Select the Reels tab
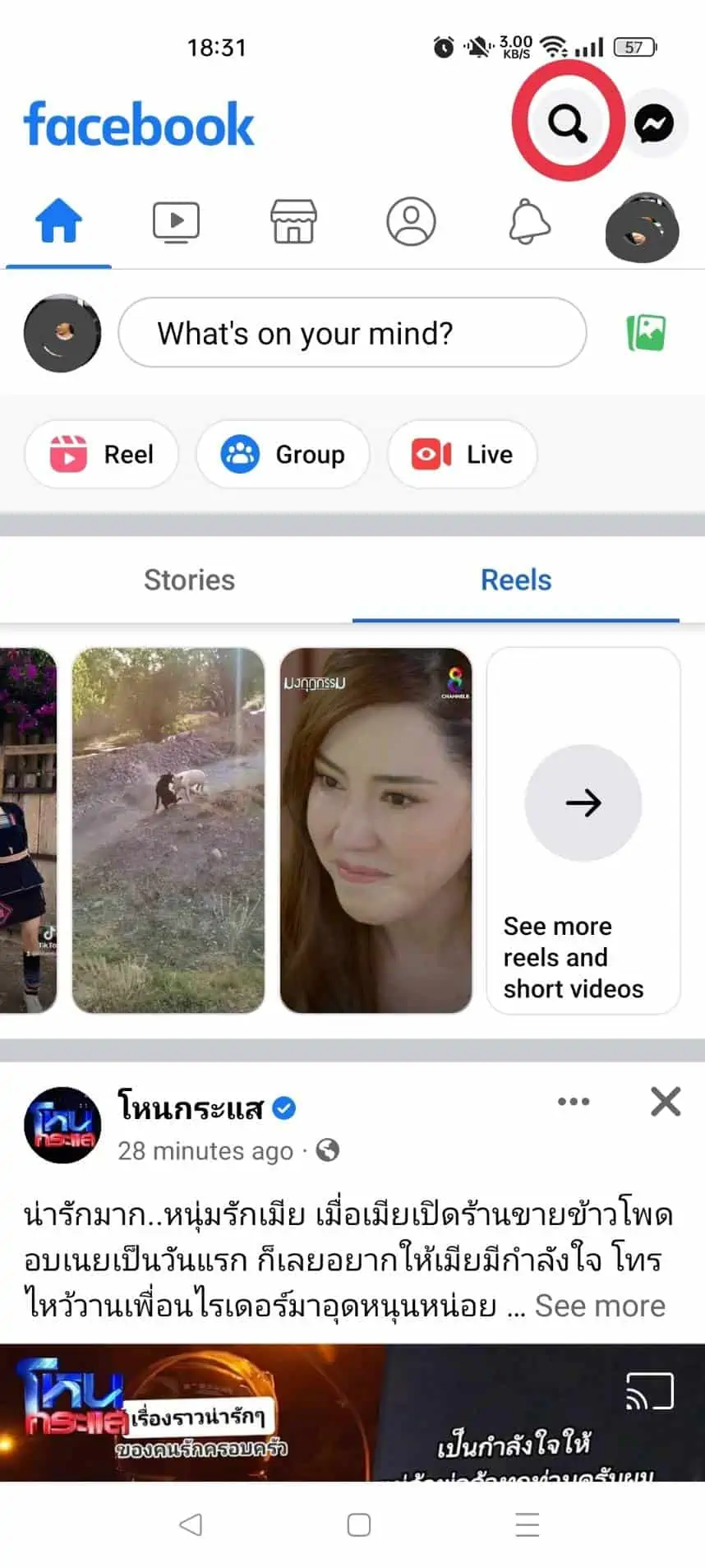Screen dimensions: 705x1568 516,580
